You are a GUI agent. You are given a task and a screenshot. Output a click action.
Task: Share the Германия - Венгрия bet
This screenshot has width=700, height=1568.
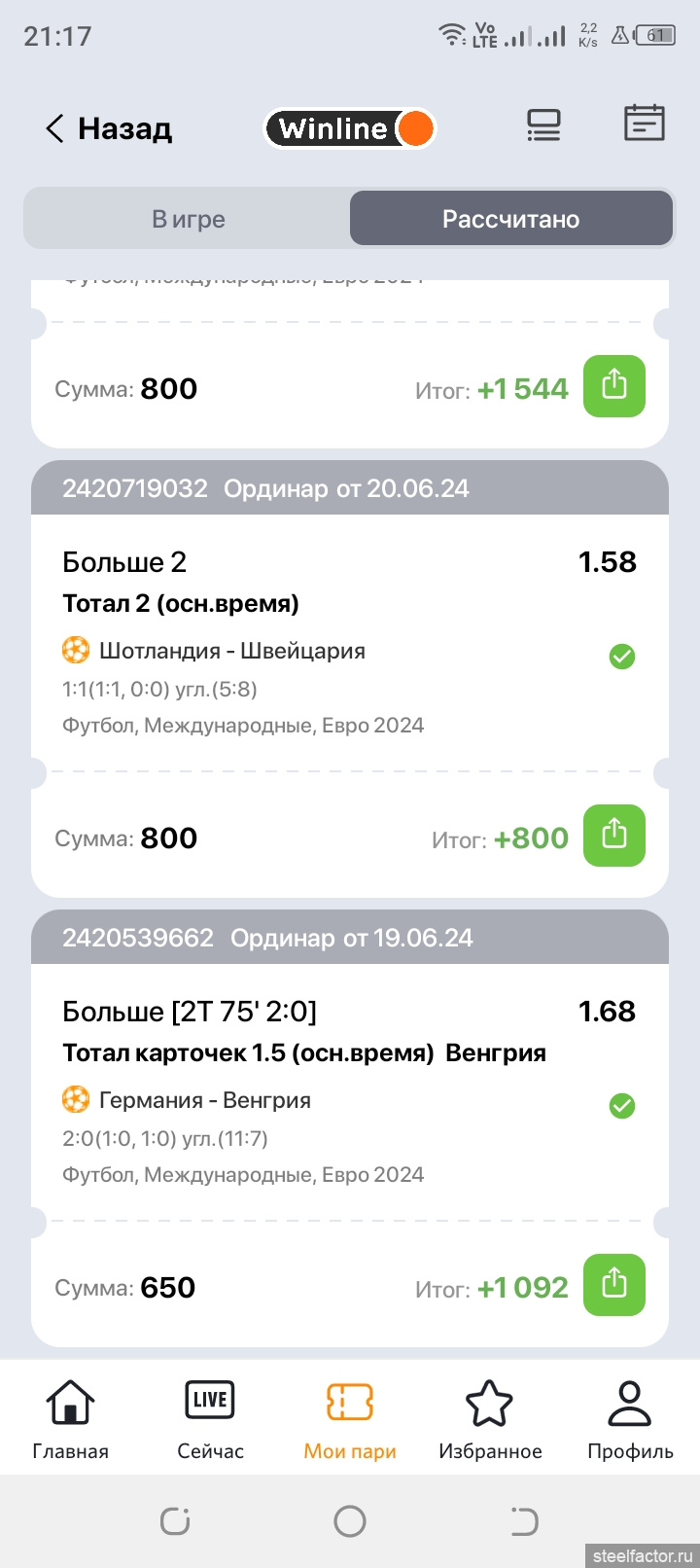click(613, 1285)
